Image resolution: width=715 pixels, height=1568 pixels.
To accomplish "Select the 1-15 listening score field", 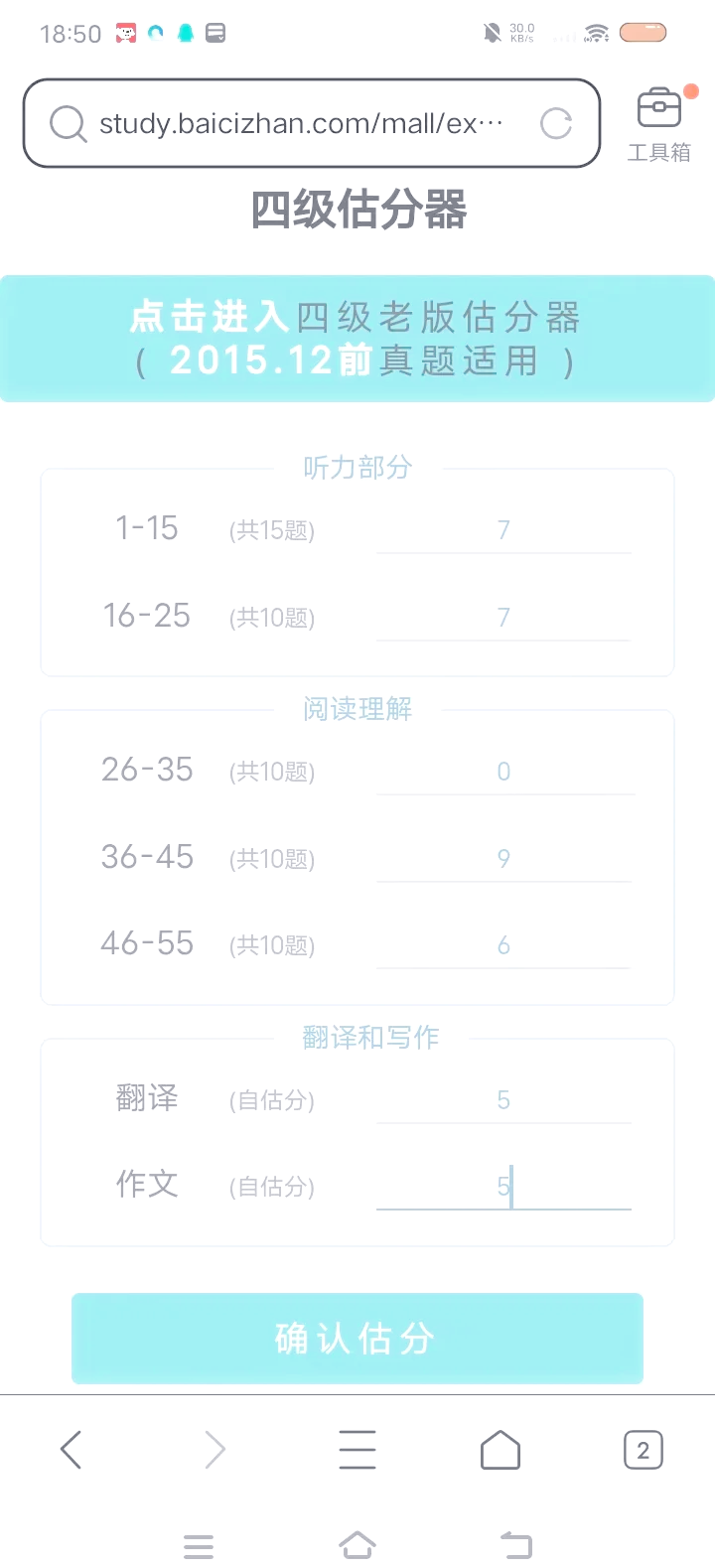I will (503, 530).
